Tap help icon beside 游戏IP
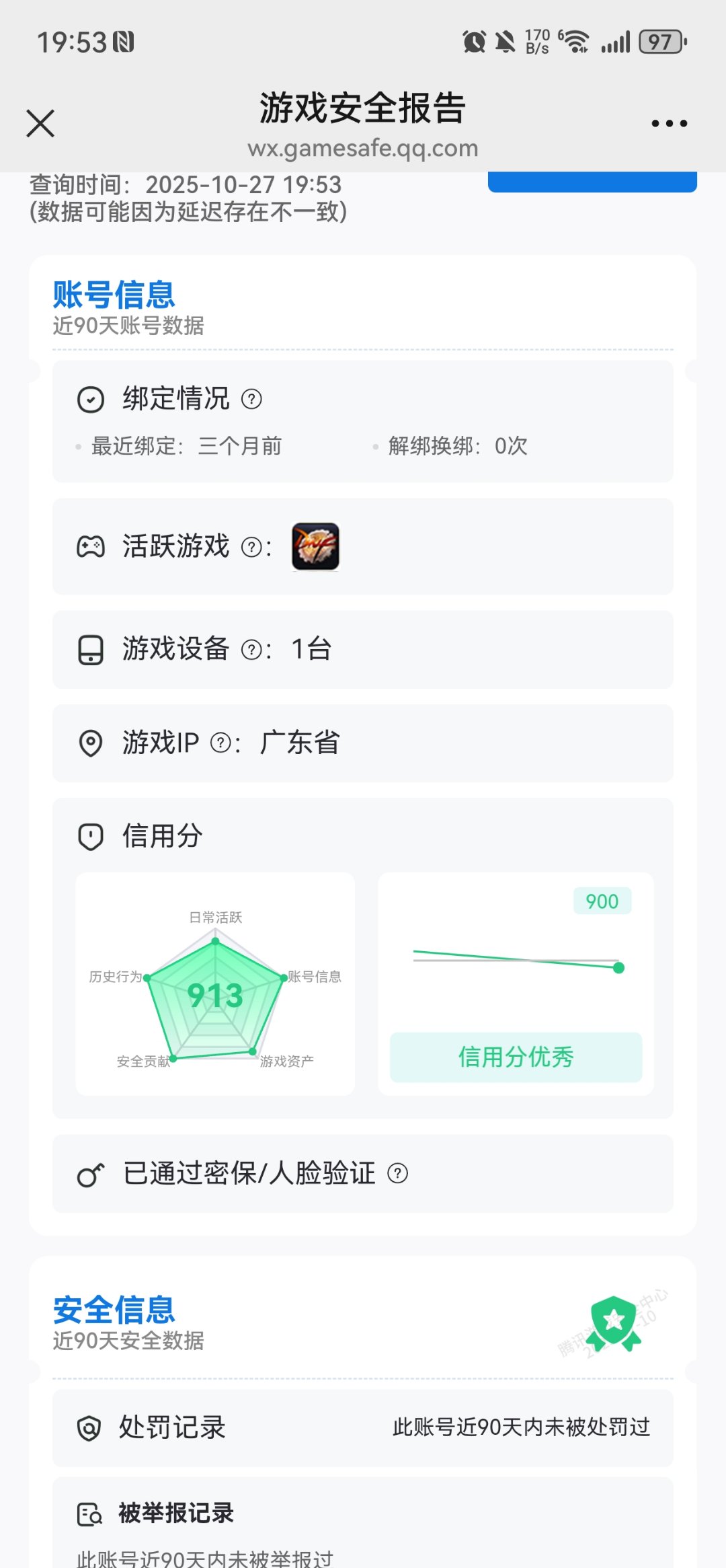The image size is (726, 1568). pyautogui.click(x=221, y=743)
